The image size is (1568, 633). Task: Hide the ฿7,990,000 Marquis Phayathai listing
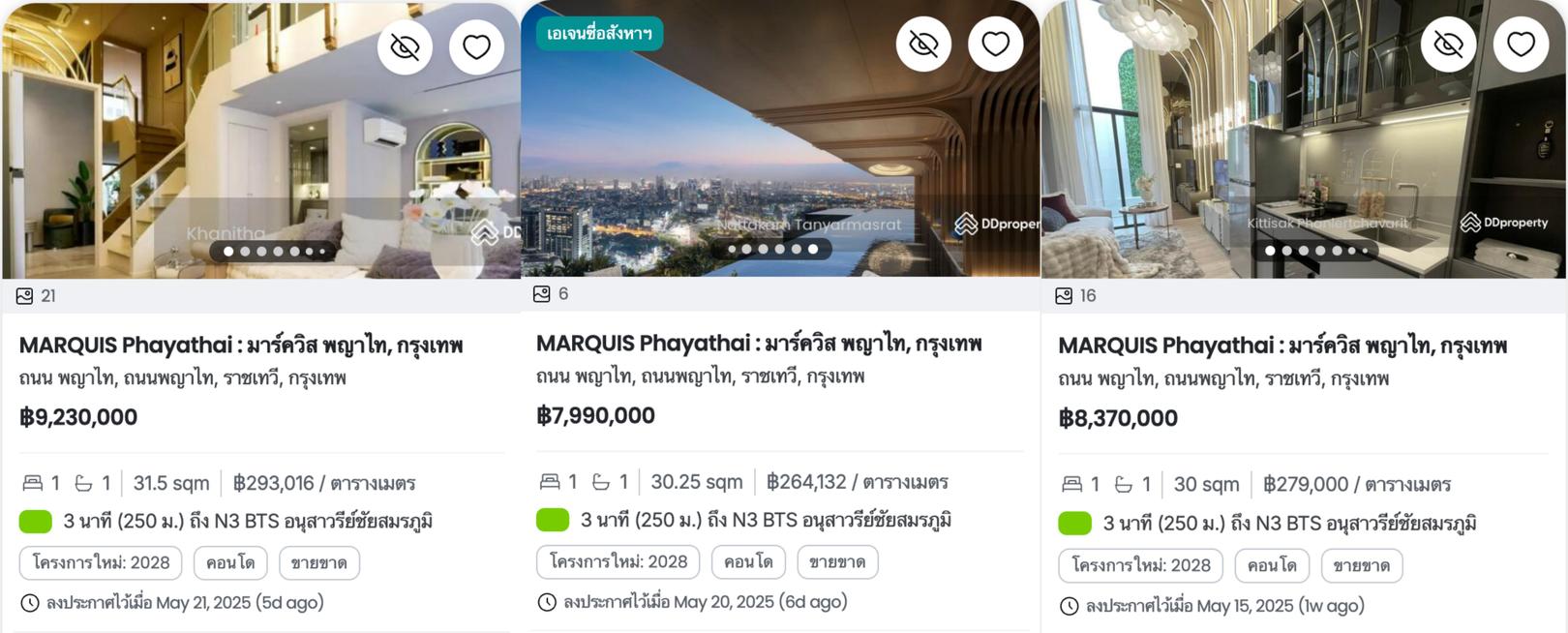point(923,44)
